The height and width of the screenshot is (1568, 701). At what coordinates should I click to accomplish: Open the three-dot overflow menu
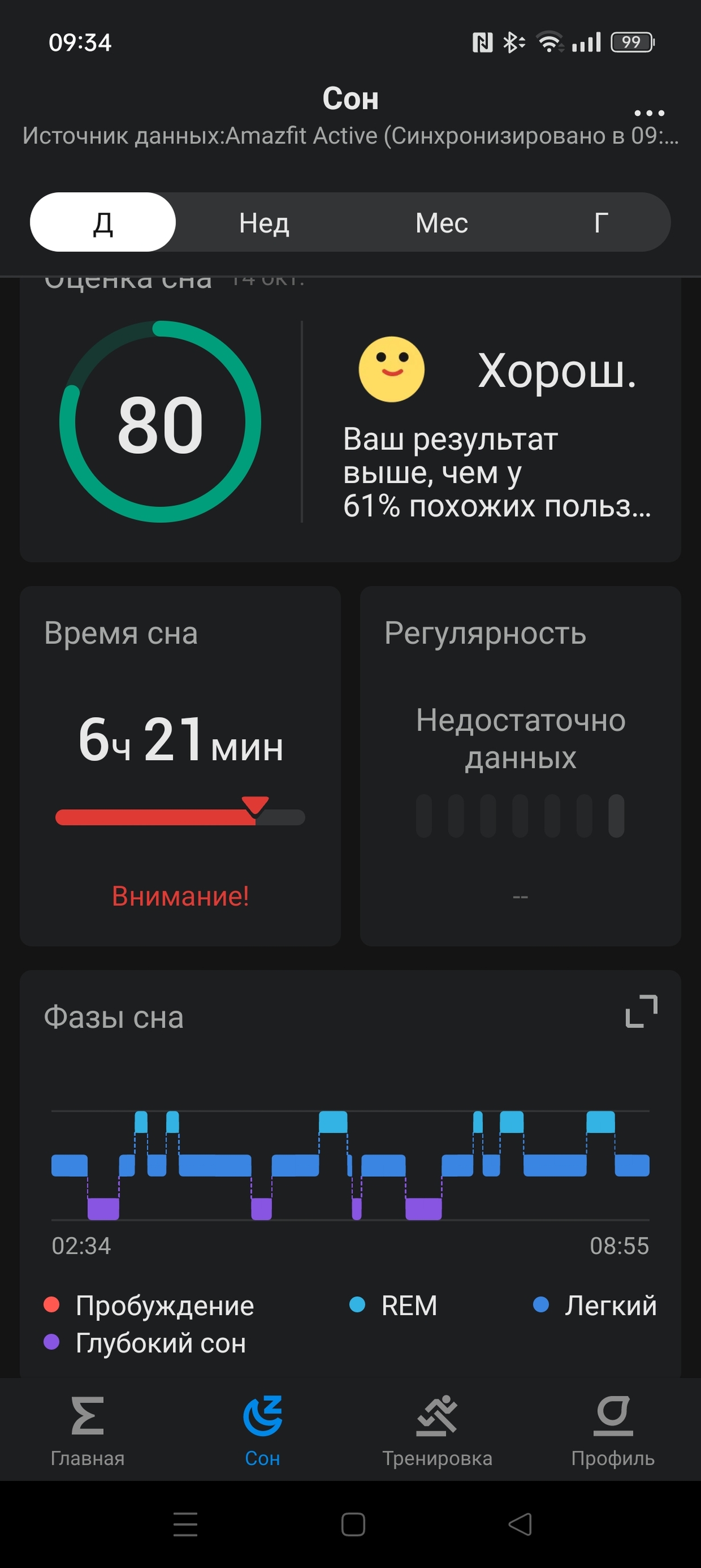[649, 113]
